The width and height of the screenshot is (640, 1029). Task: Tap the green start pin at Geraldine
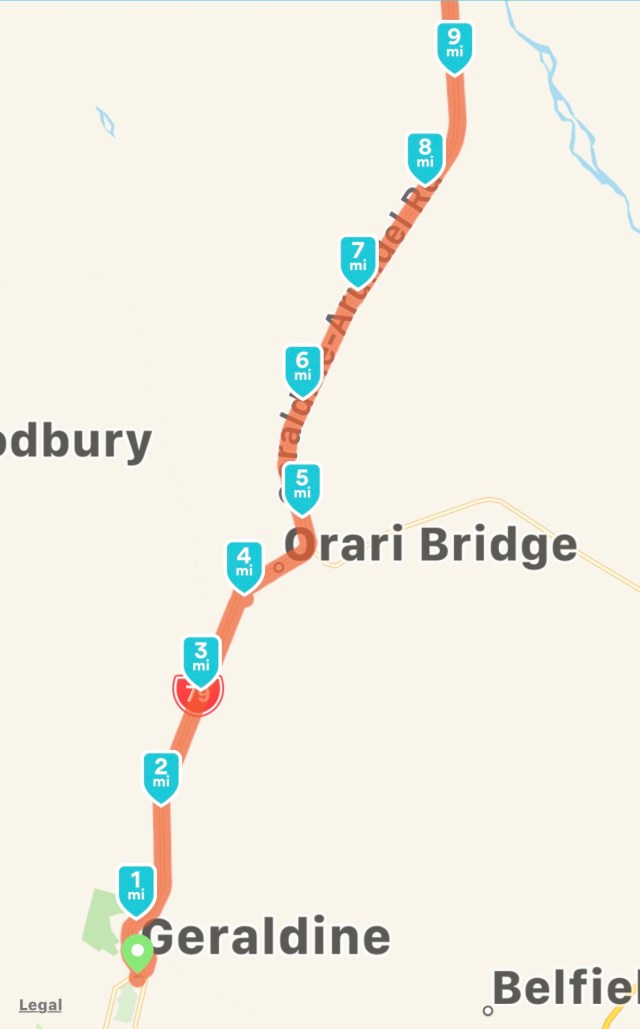pyautogui.click(x=138, y=953)
